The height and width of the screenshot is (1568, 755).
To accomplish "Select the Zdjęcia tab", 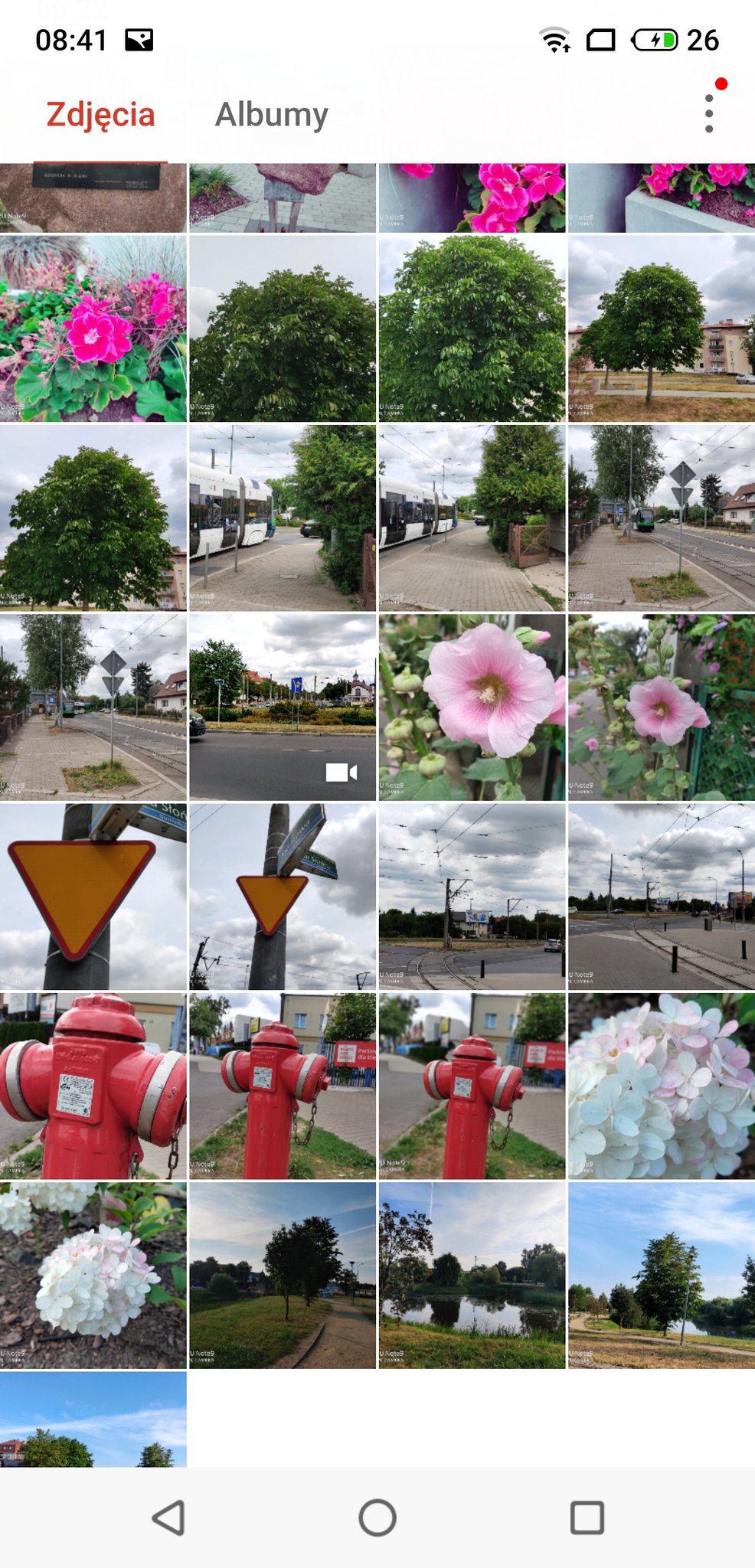I will point(100,115).
